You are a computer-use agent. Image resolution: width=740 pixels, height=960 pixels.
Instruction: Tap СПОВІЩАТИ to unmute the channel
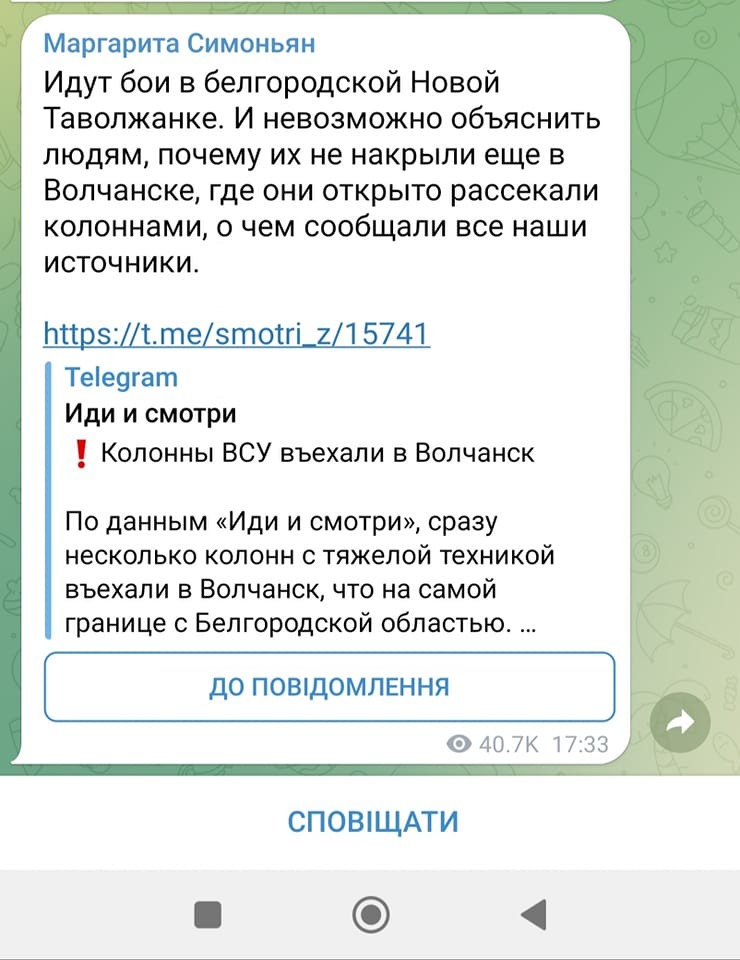[x=372, y=822]
